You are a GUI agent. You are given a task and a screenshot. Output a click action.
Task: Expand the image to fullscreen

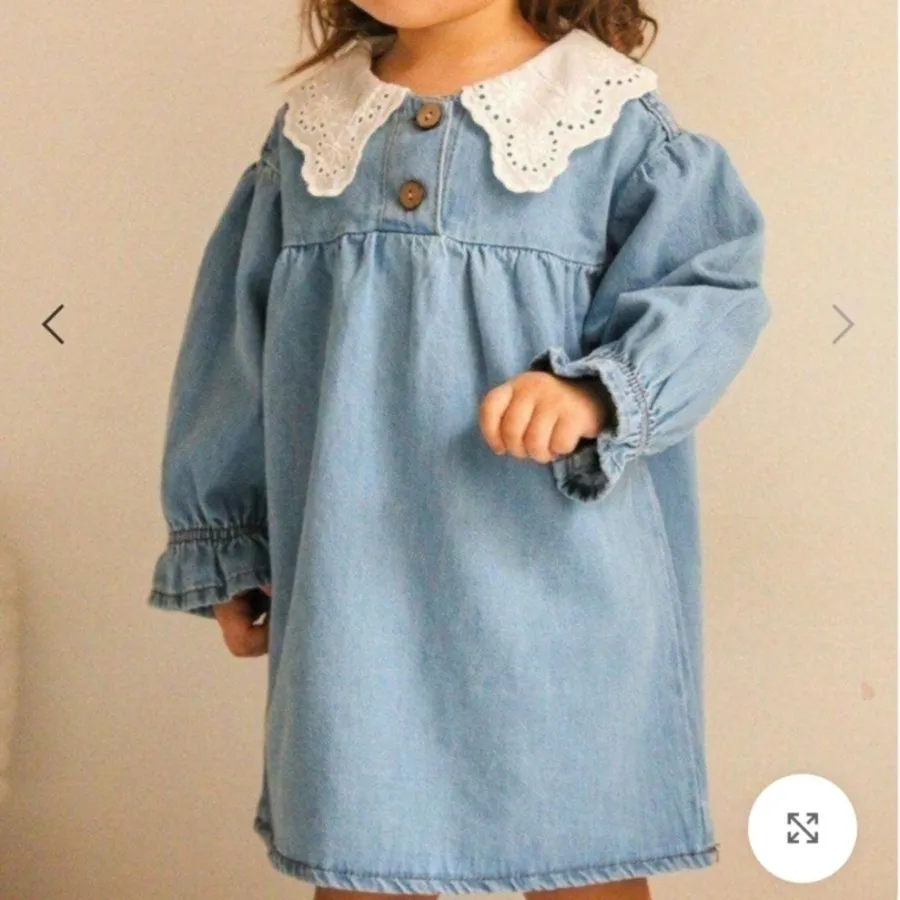[802, 828]
